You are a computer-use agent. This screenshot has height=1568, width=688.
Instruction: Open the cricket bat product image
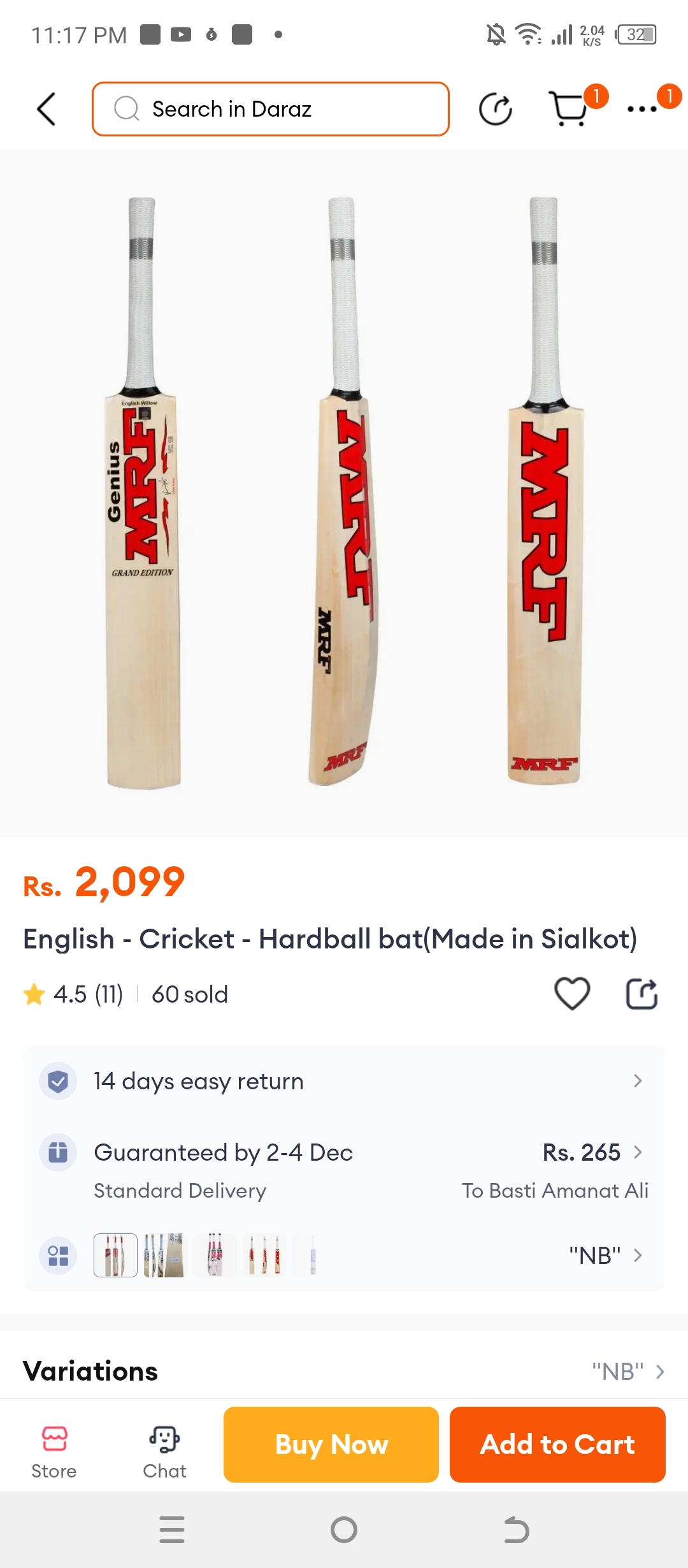coord(344,492)
